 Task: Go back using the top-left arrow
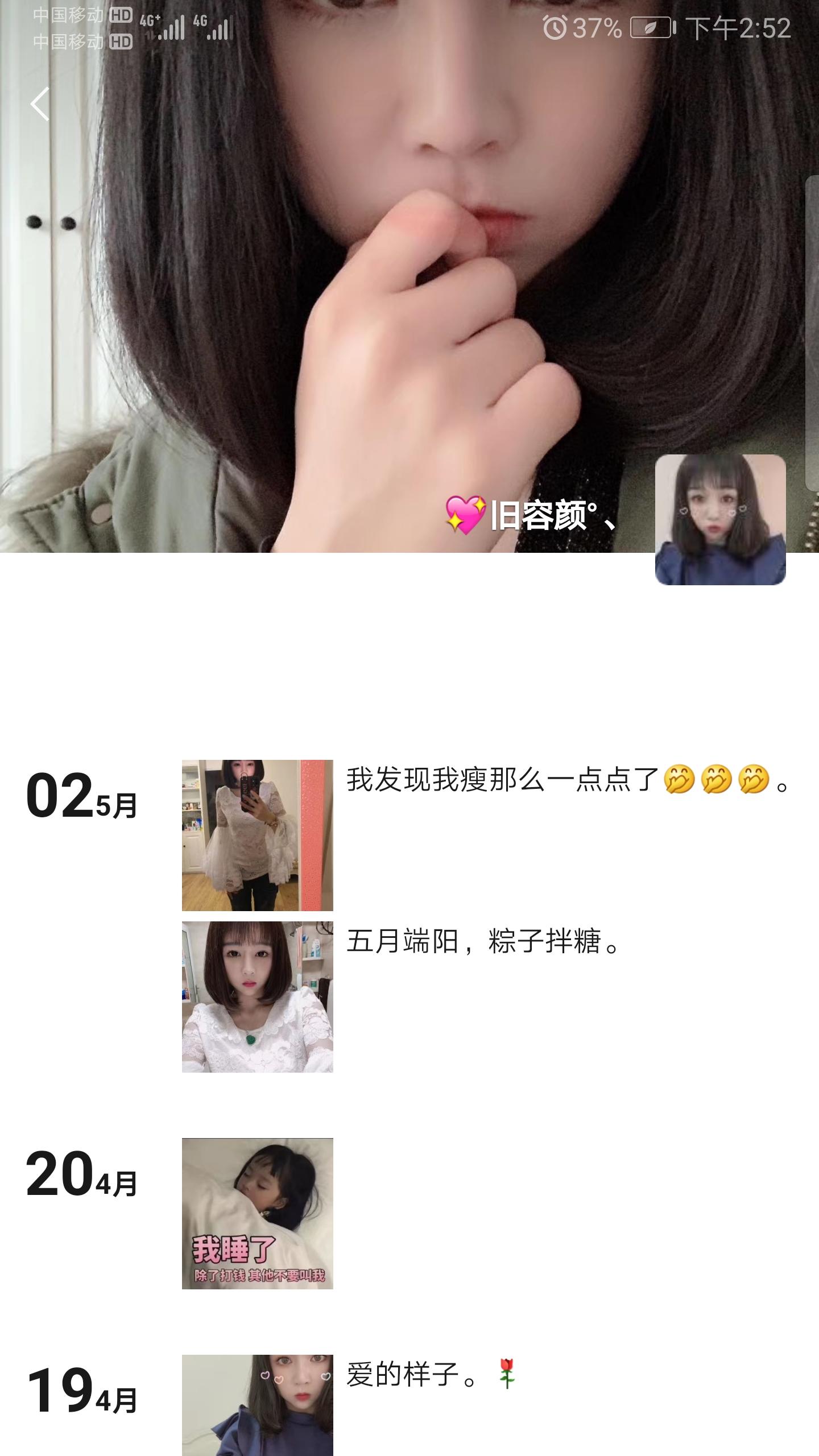click(40, 104)
